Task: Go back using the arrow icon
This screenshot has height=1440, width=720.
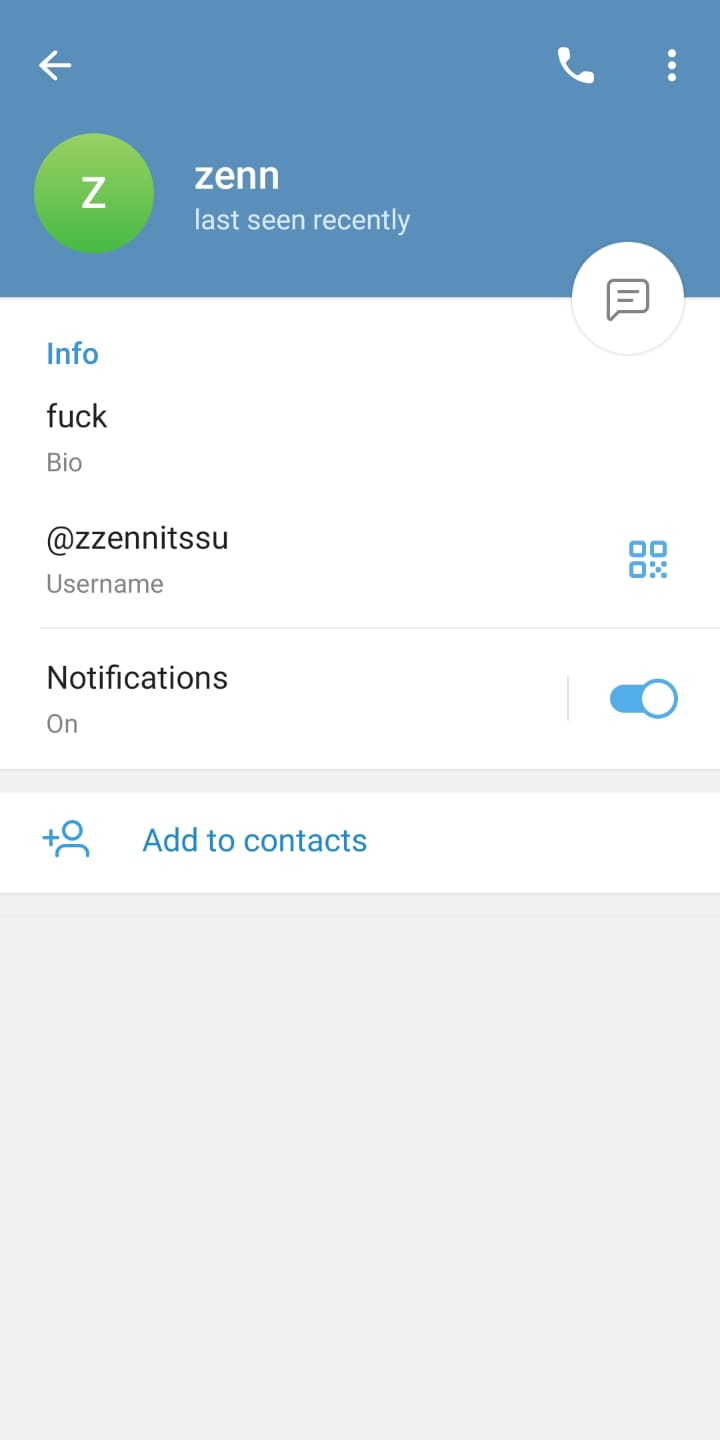Action: (55, 66)
